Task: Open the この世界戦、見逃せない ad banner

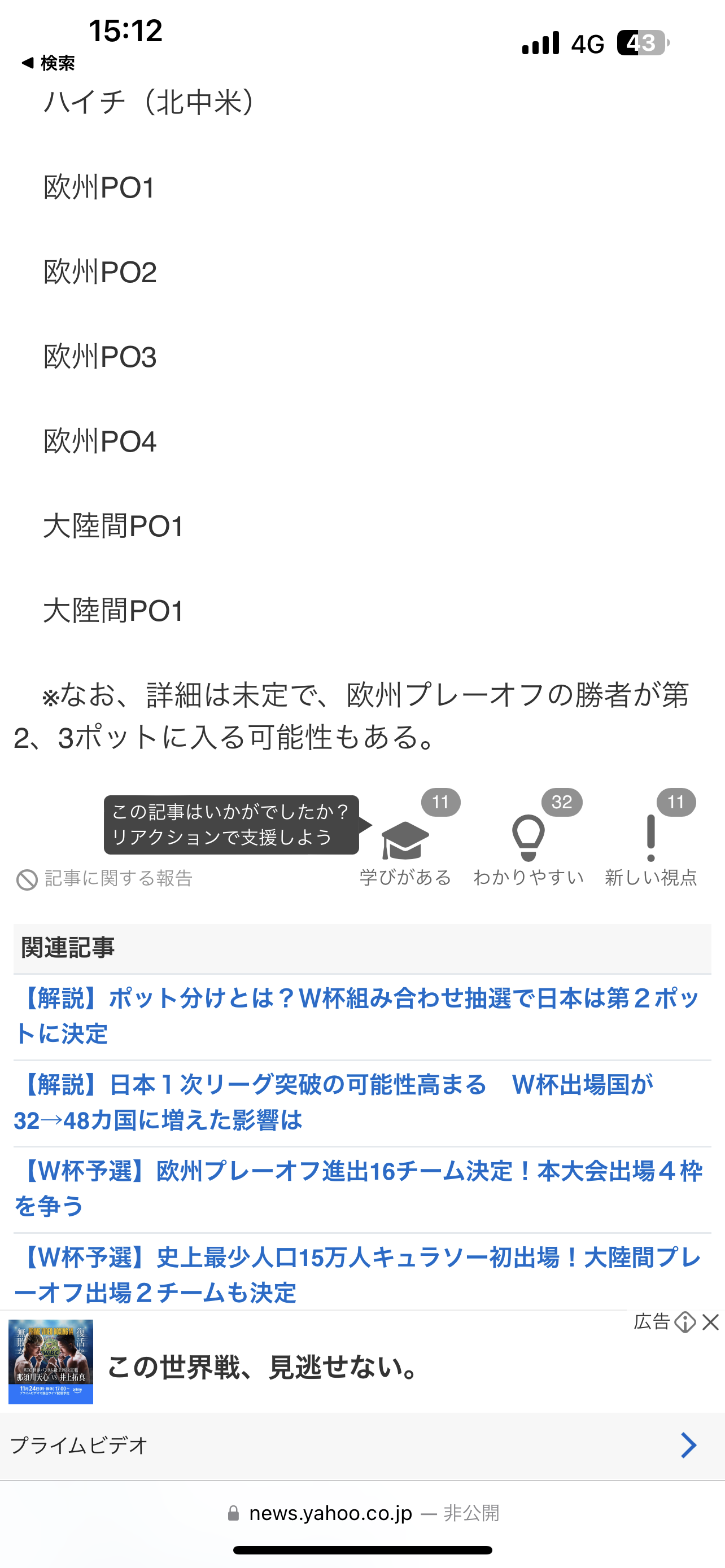Action: pos(262,1367)
